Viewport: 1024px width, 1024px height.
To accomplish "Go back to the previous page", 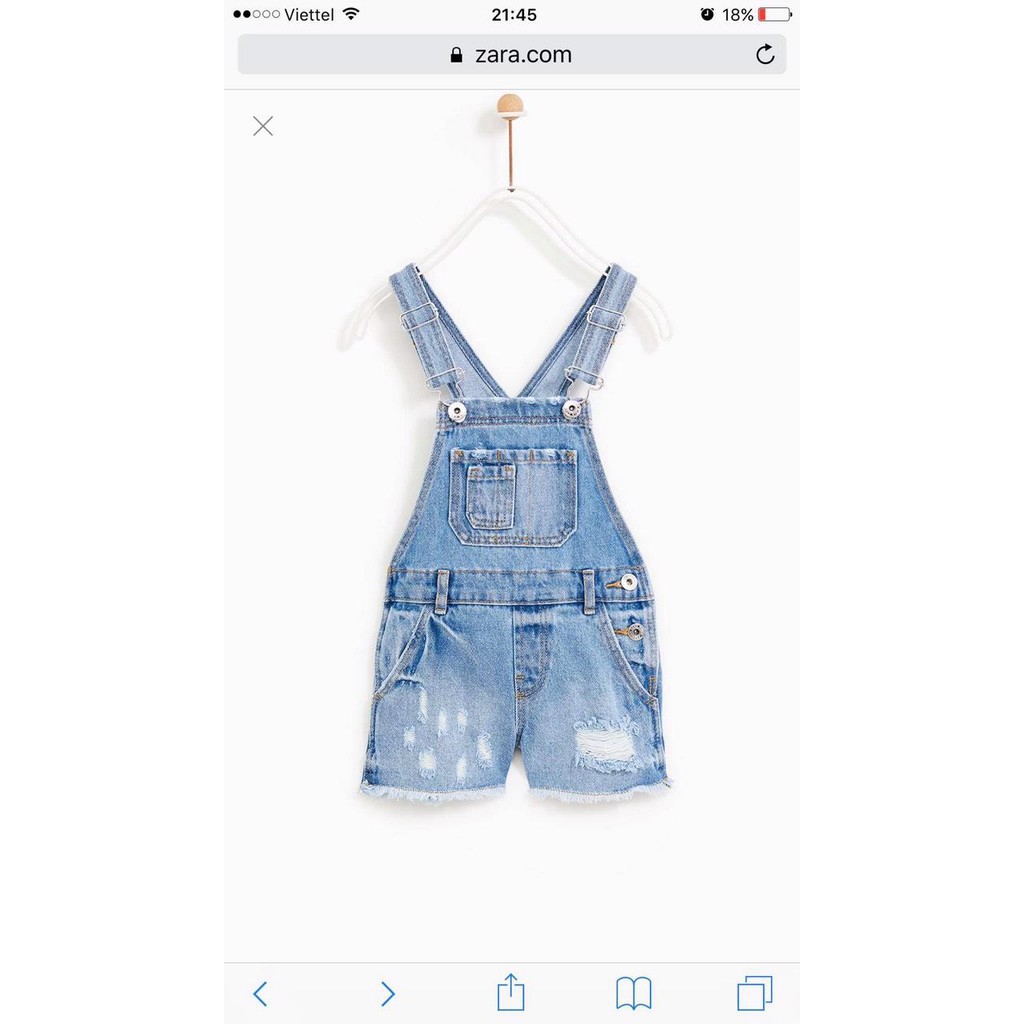I will pos(260,993).
